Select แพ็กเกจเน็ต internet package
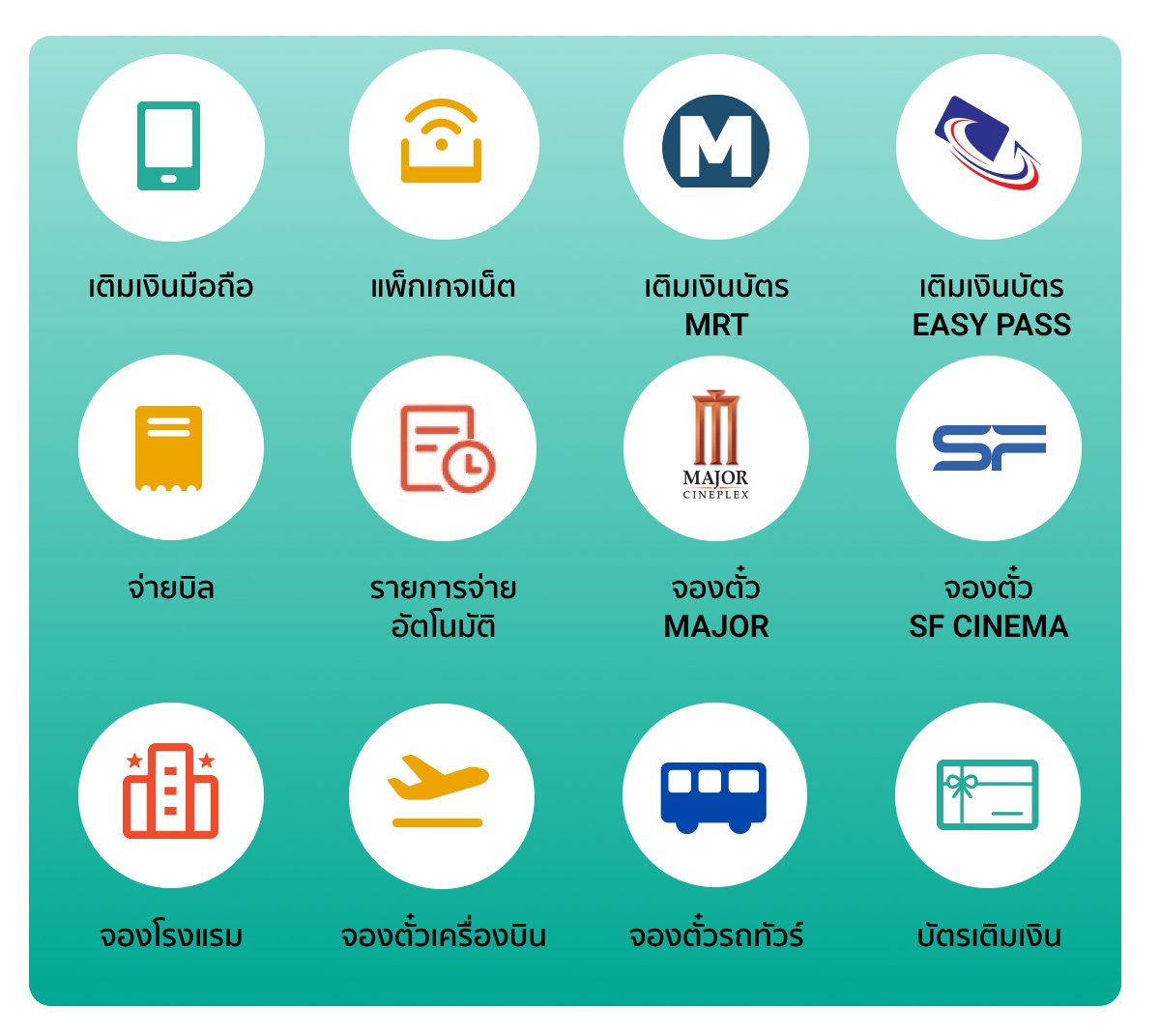Image resolution: width=1160 pixels, height=1036 pixels. tap(443, 145)
